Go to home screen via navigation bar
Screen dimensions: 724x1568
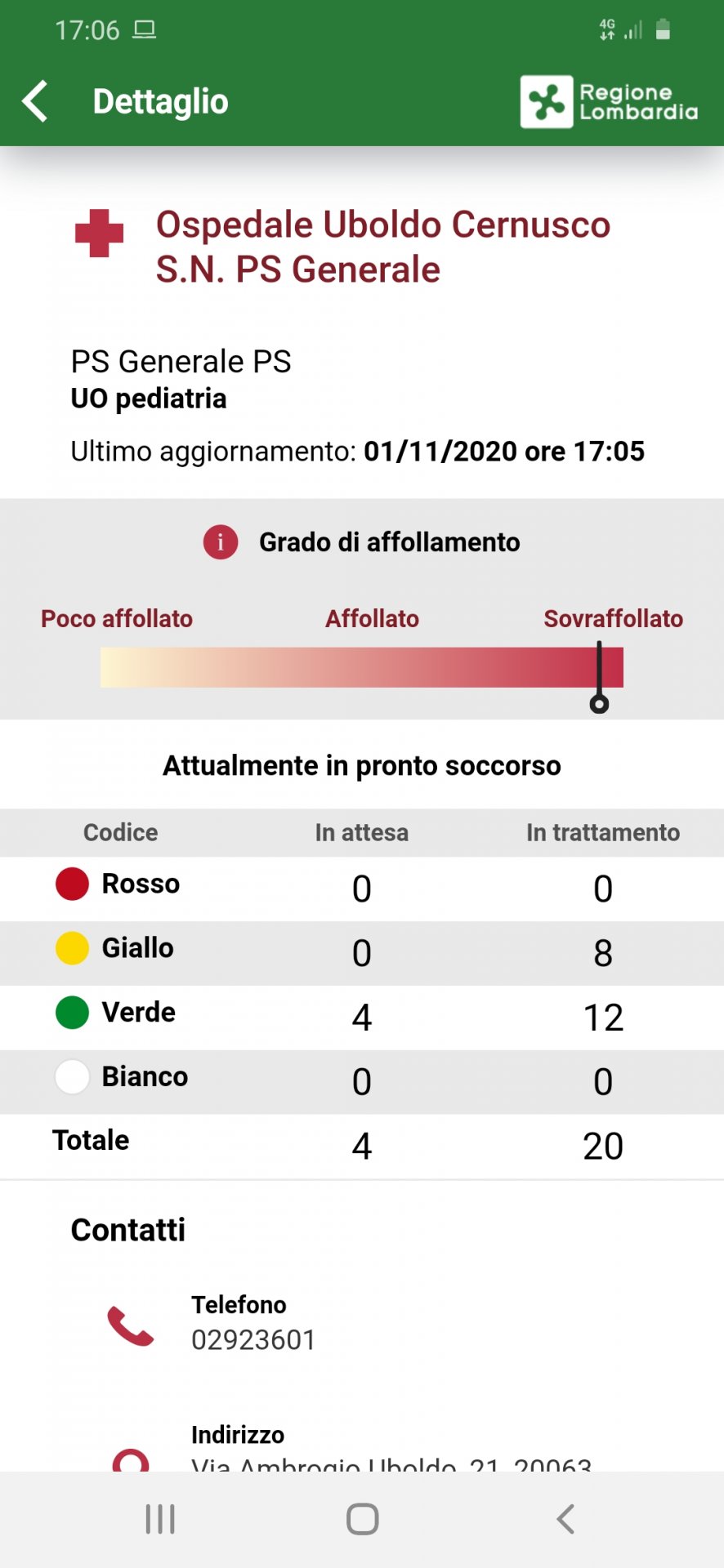coord(362,1519)
